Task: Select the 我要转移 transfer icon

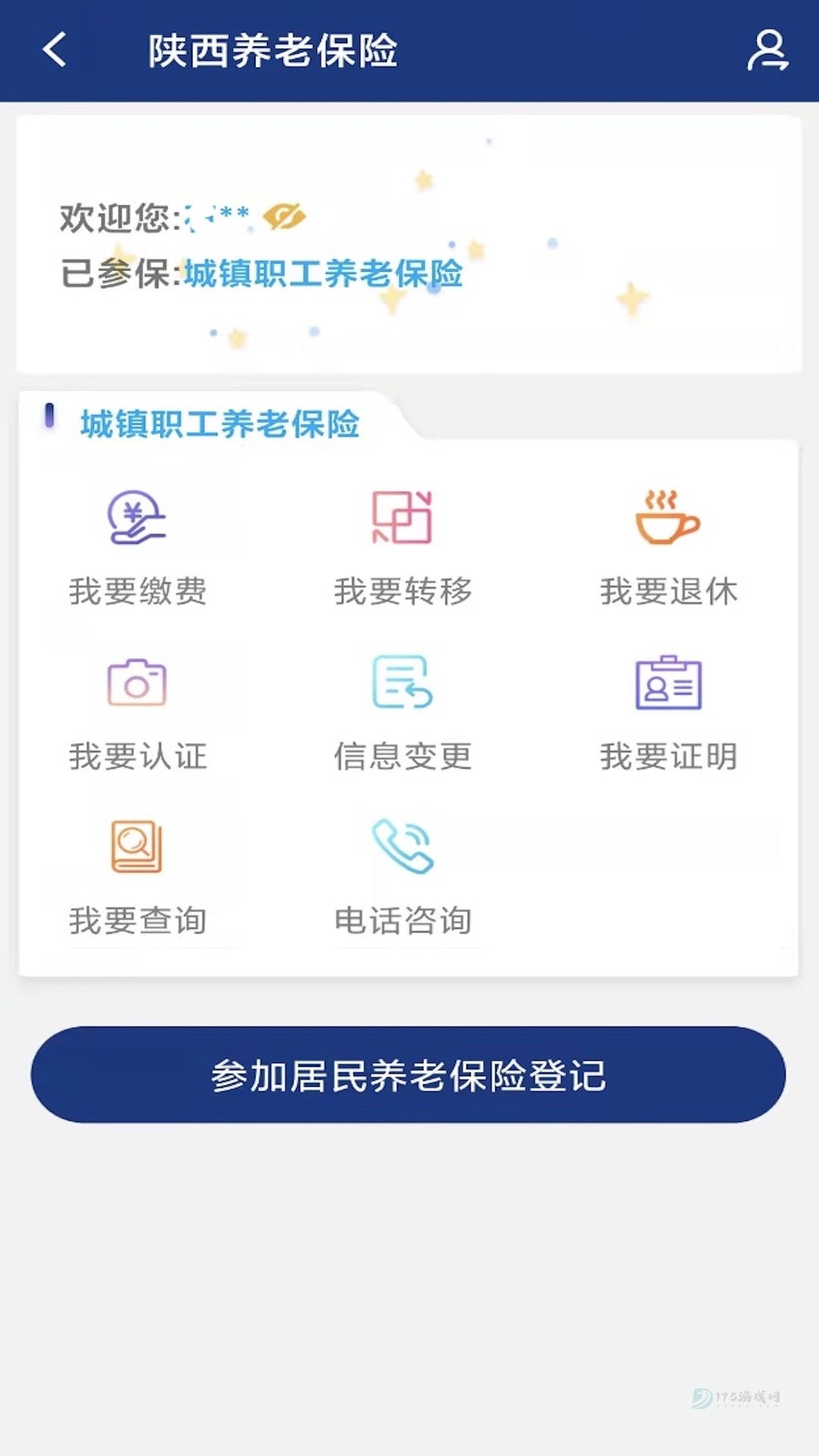Action: [403, 518]
